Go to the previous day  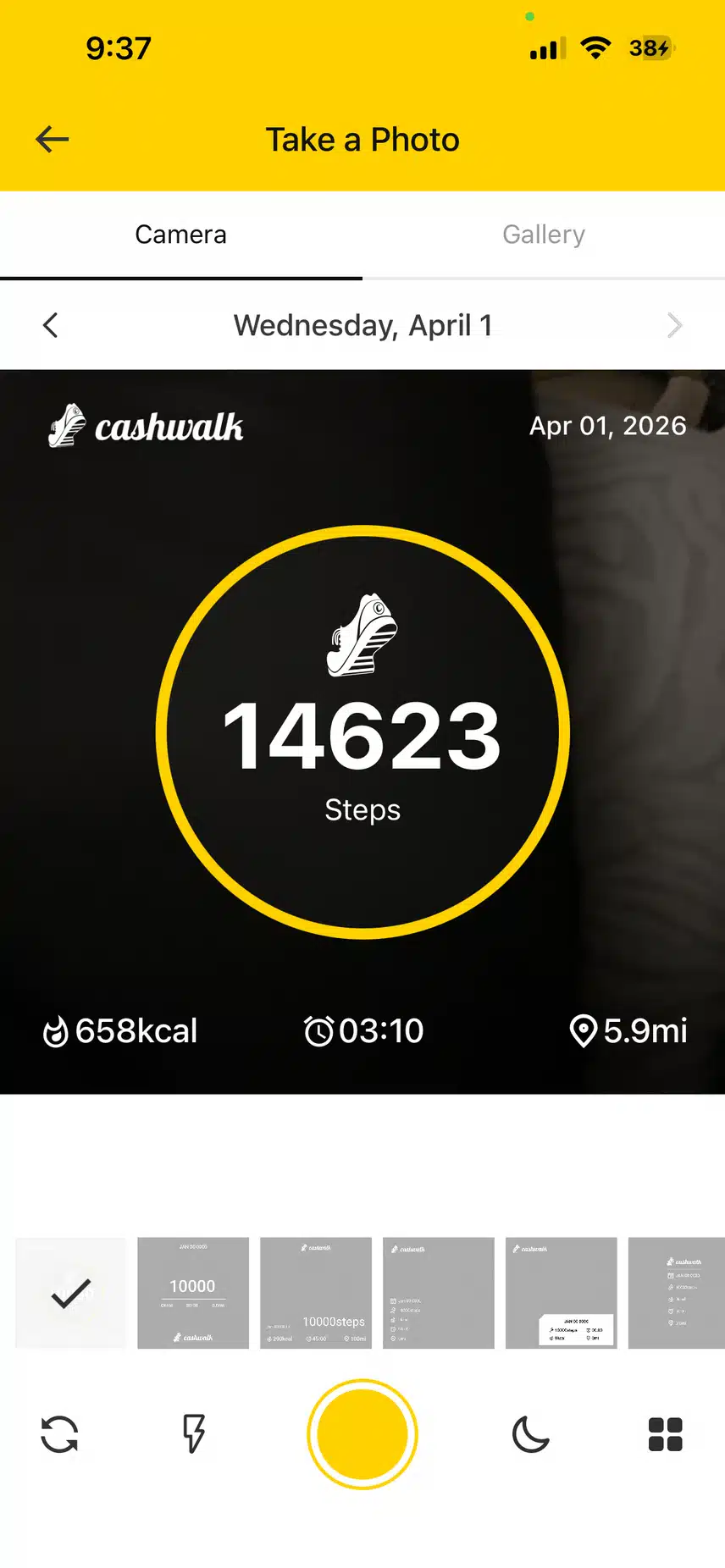click(x=51, y=325)
